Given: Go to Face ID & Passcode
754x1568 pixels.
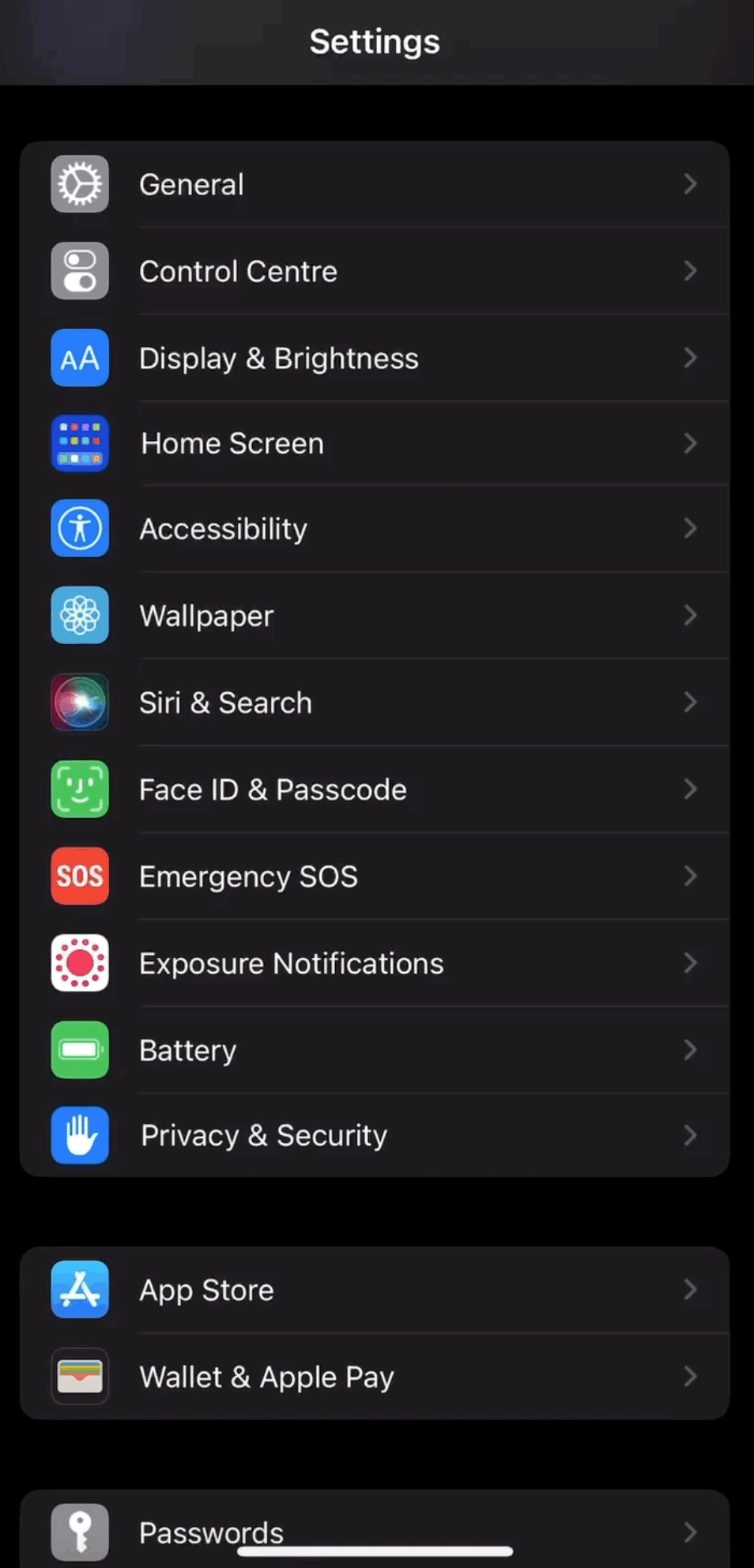Looking at the screenshot, I should 374,790.
